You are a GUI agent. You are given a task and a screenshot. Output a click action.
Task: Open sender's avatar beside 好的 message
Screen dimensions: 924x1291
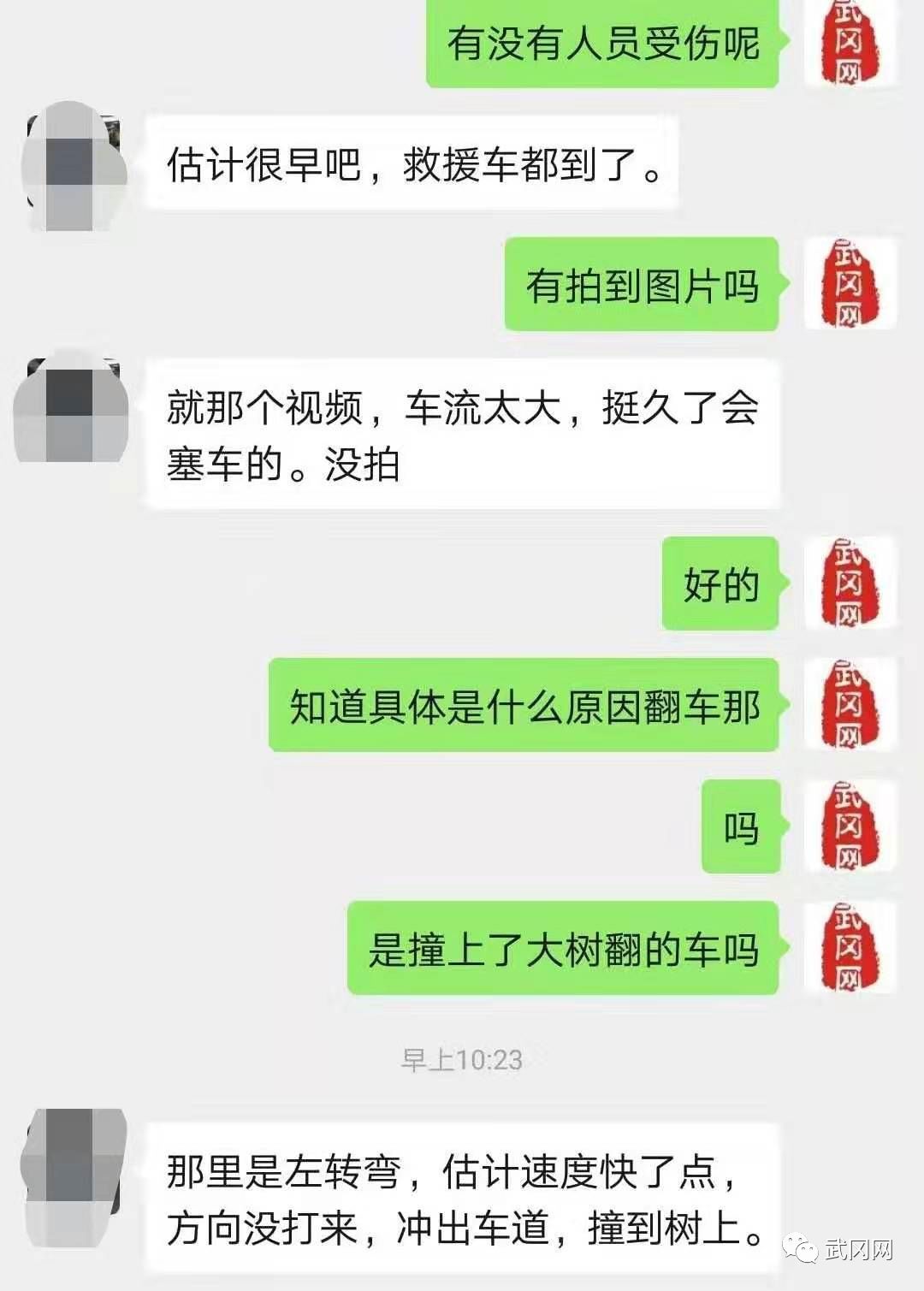coord(850,583)
